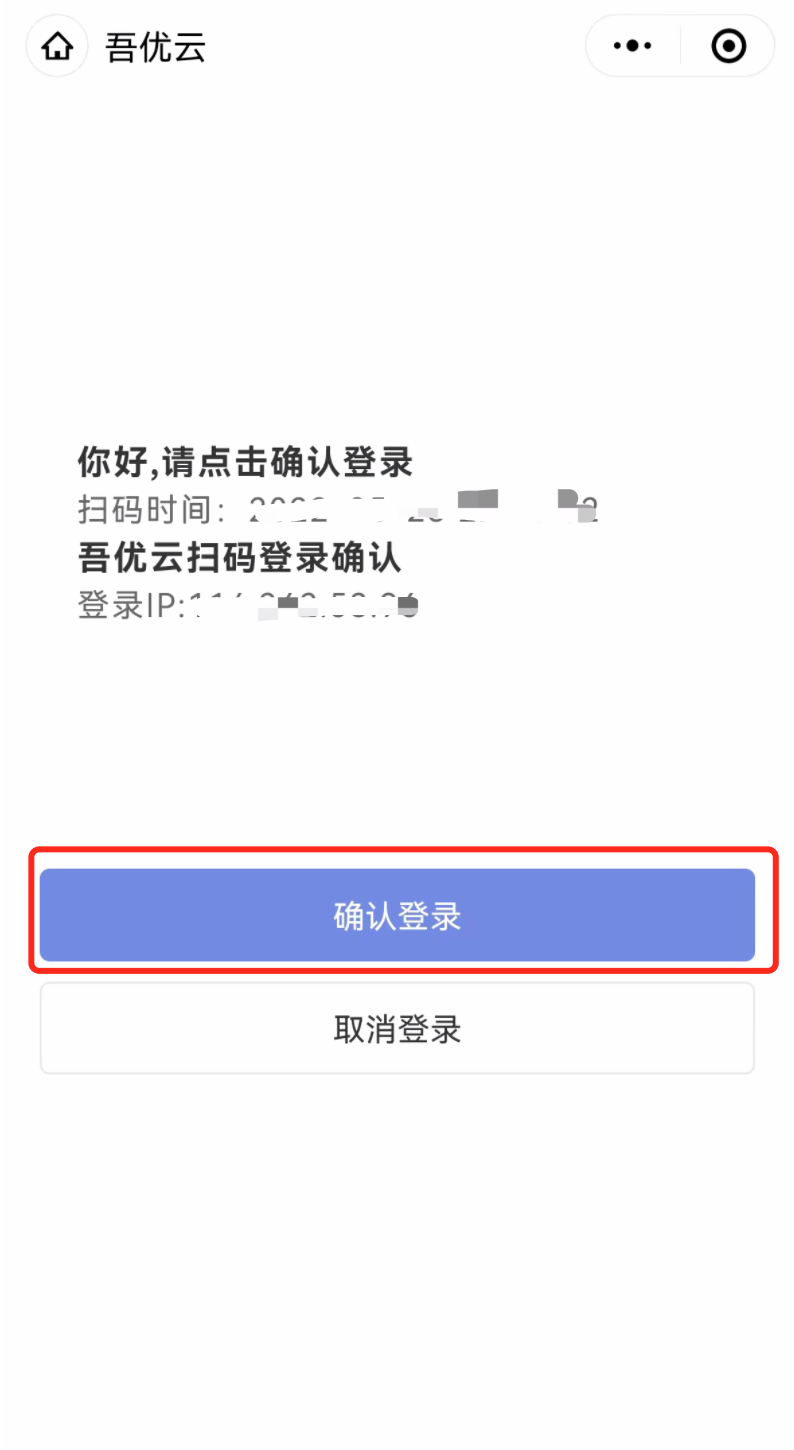This screenshot has width=794, height=1450.
Task: Go to the mini program home icon
Action: pos(57,46)
